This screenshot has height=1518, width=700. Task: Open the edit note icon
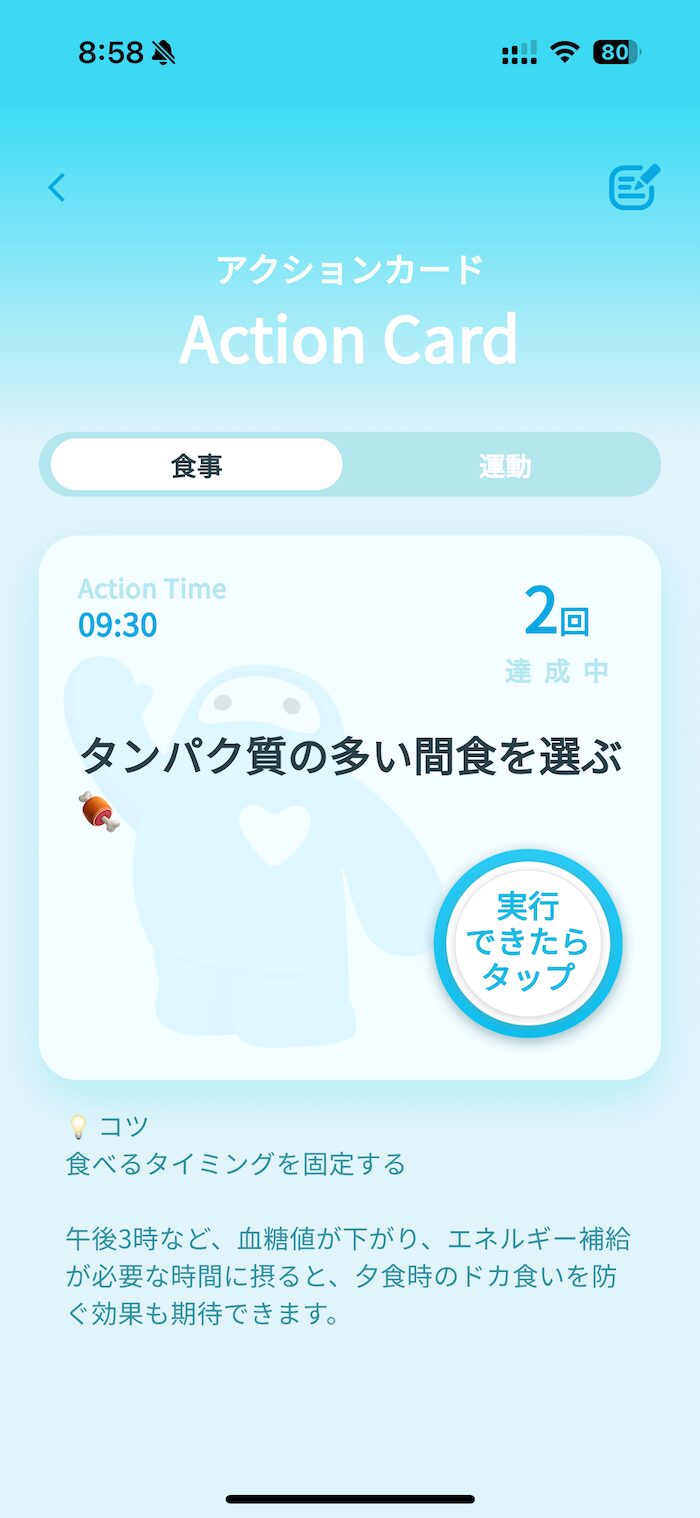point(635,187)
